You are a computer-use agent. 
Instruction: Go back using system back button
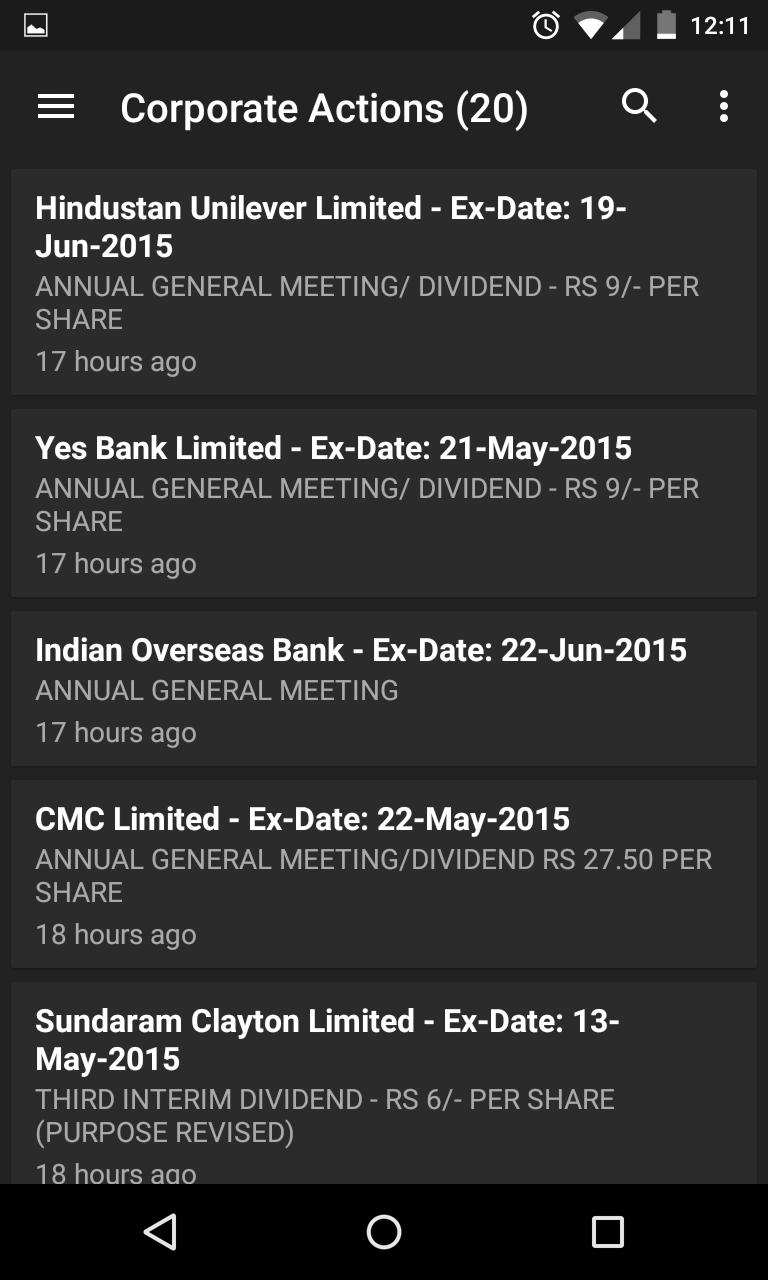pyautogui.click(x=160, y=1232)
